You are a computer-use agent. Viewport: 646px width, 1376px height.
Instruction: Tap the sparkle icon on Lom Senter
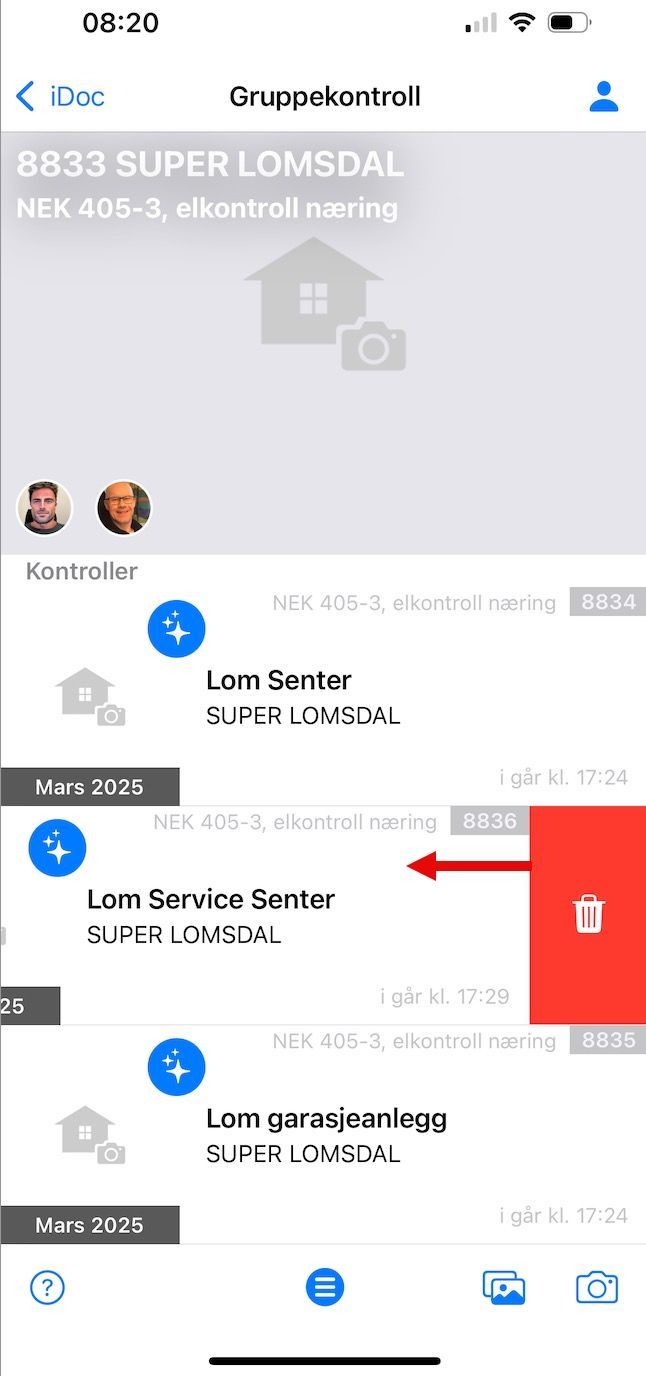pyautogui.click(x=176, y=629)
